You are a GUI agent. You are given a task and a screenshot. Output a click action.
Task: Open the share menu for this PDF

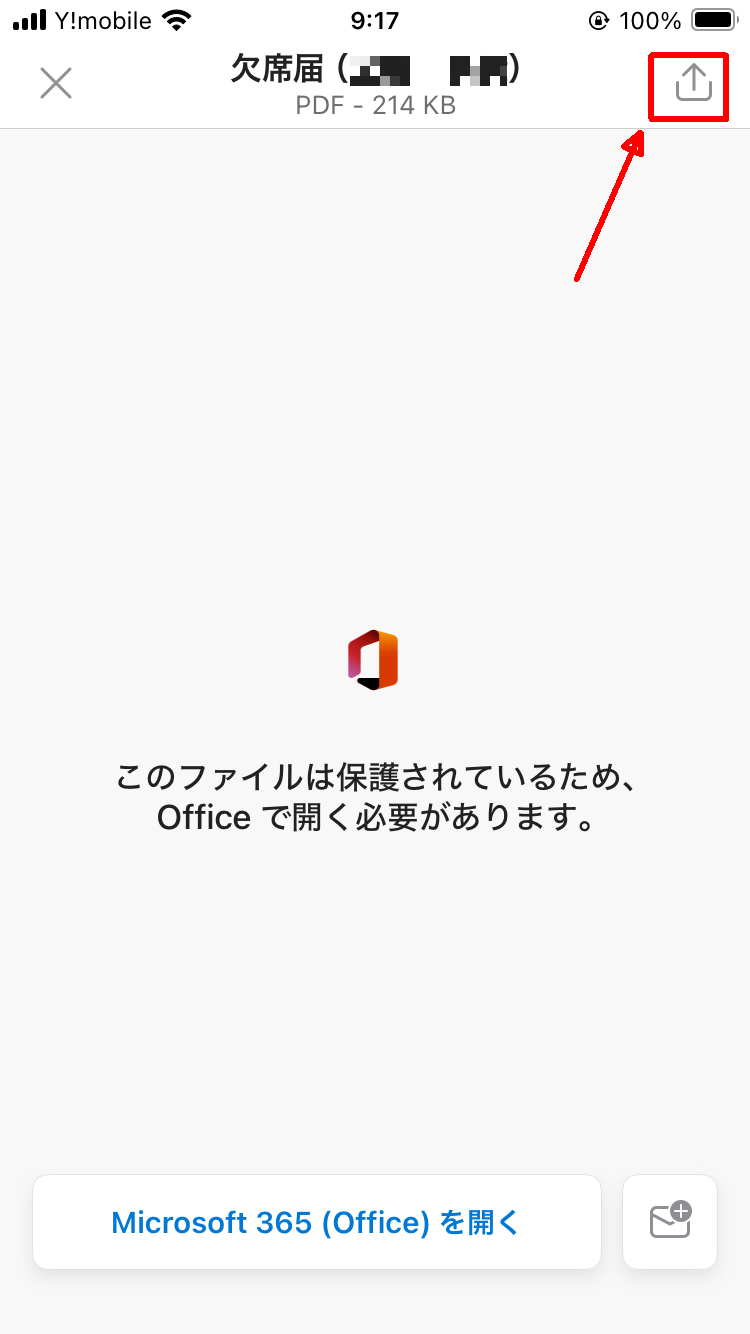pos(693,84)
